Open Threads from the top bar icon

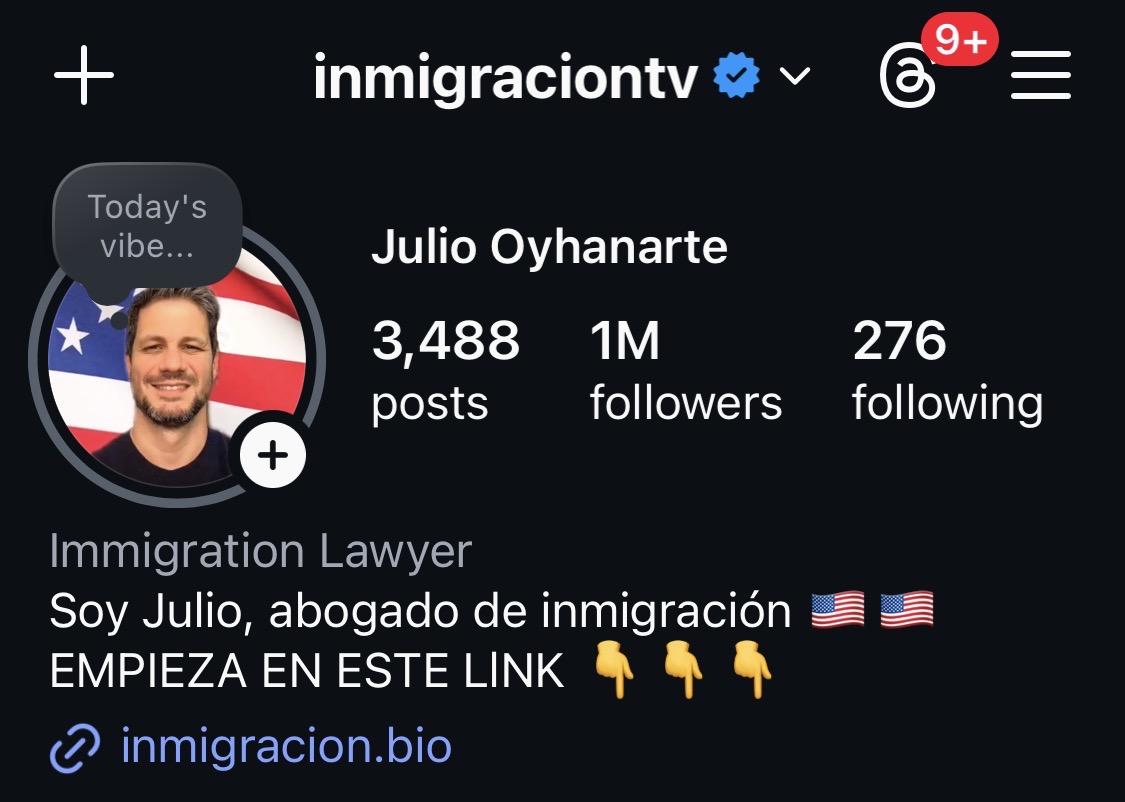click(x=908, y=76)
